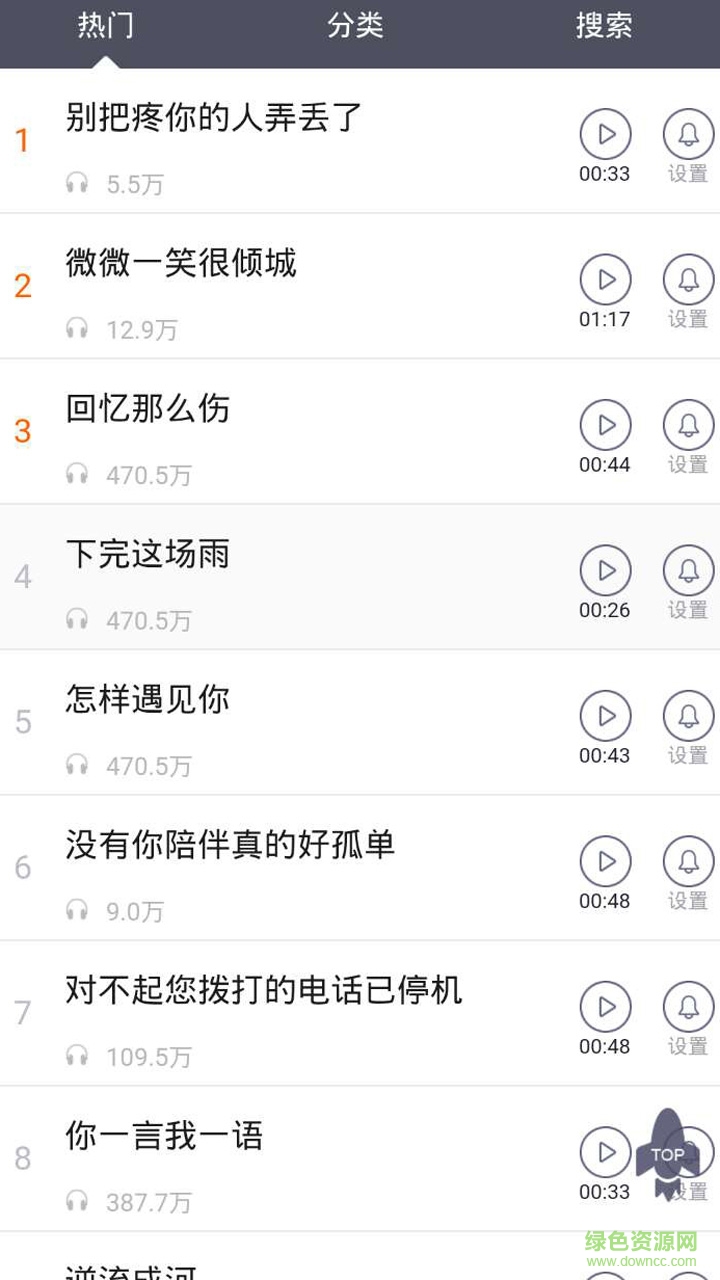Tap the duration 00:44 next to 回忆那么伤

click(606, 463)
